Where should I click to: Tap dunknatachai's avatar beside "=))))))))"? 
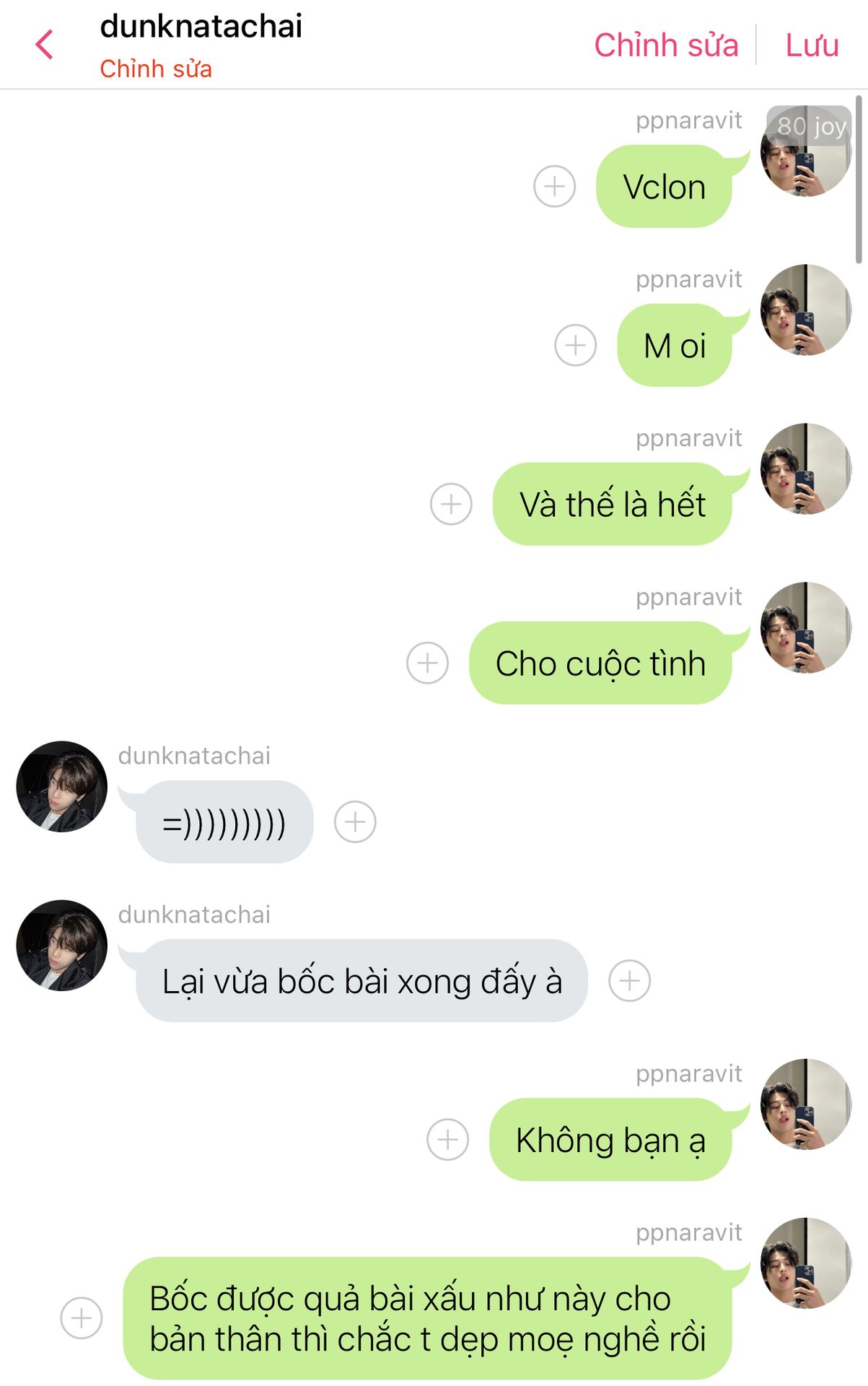click(62, 786)
